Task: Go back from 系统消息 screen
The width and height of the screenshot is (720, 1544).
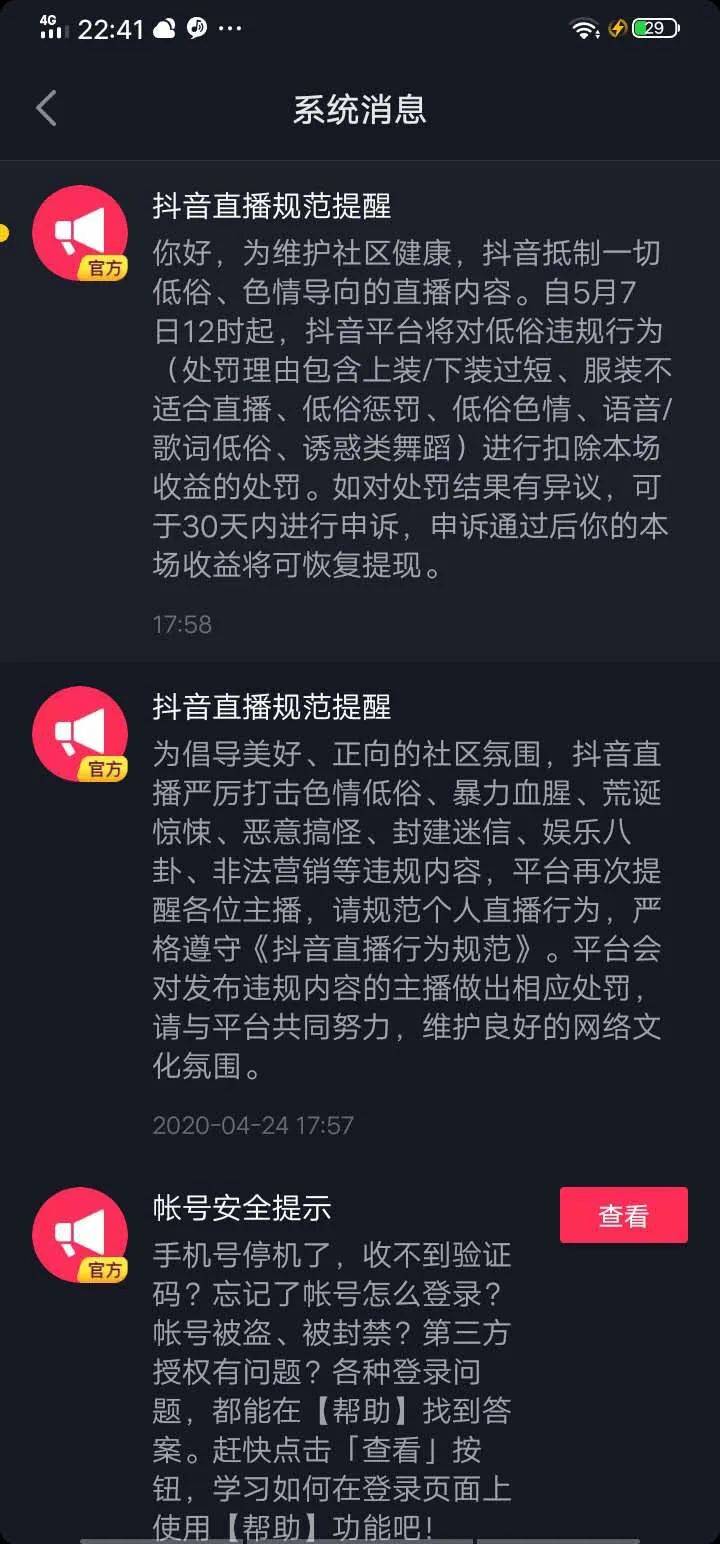Action: [46, 108]
